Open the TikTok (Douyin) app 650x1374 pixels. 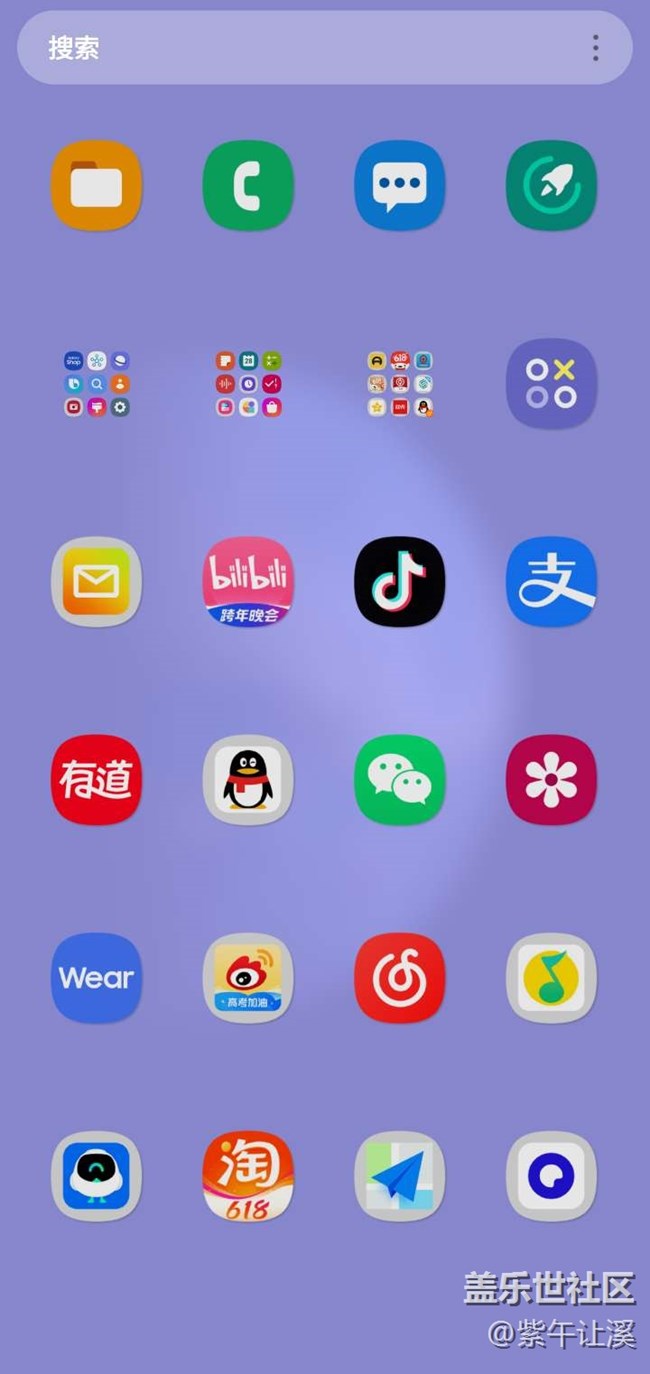point(399,582)
